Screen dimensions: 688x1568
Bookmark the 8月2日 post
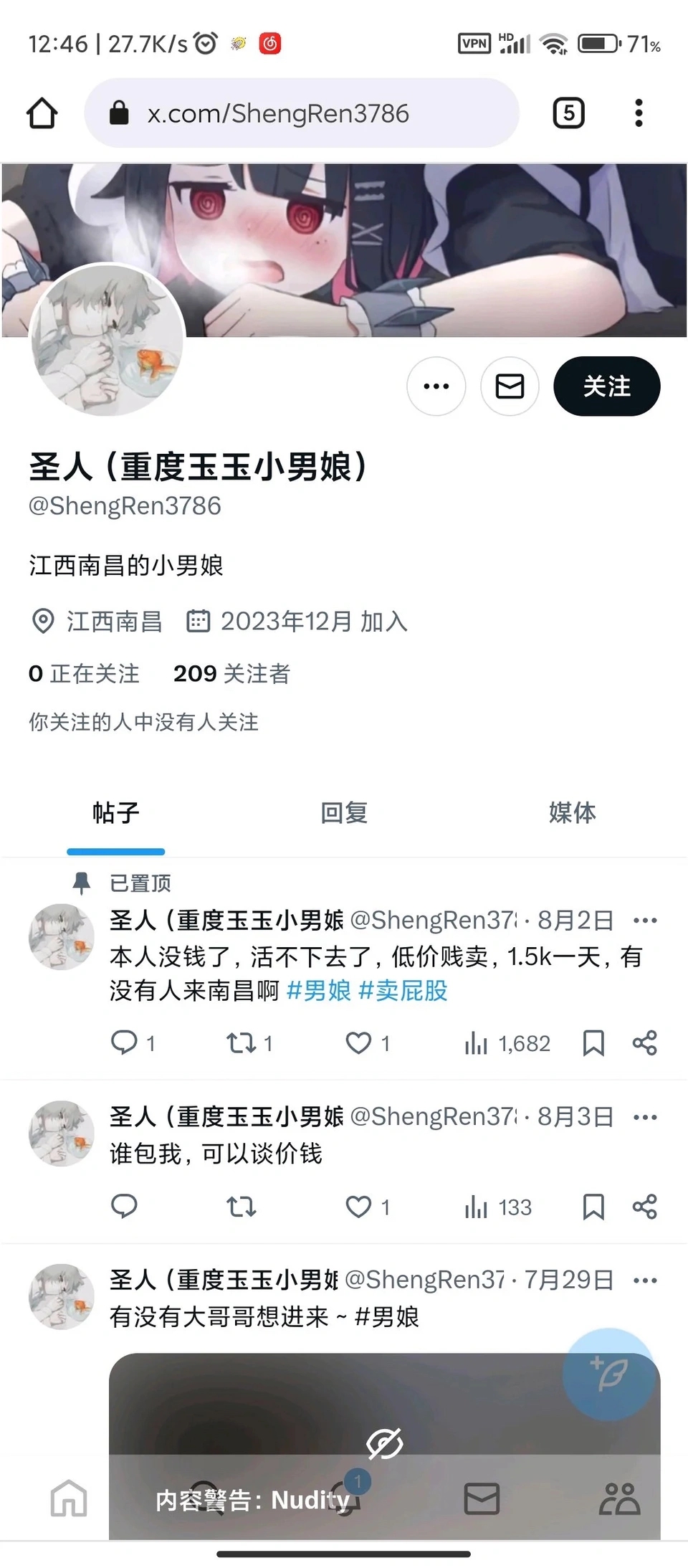pos(593,1043)
